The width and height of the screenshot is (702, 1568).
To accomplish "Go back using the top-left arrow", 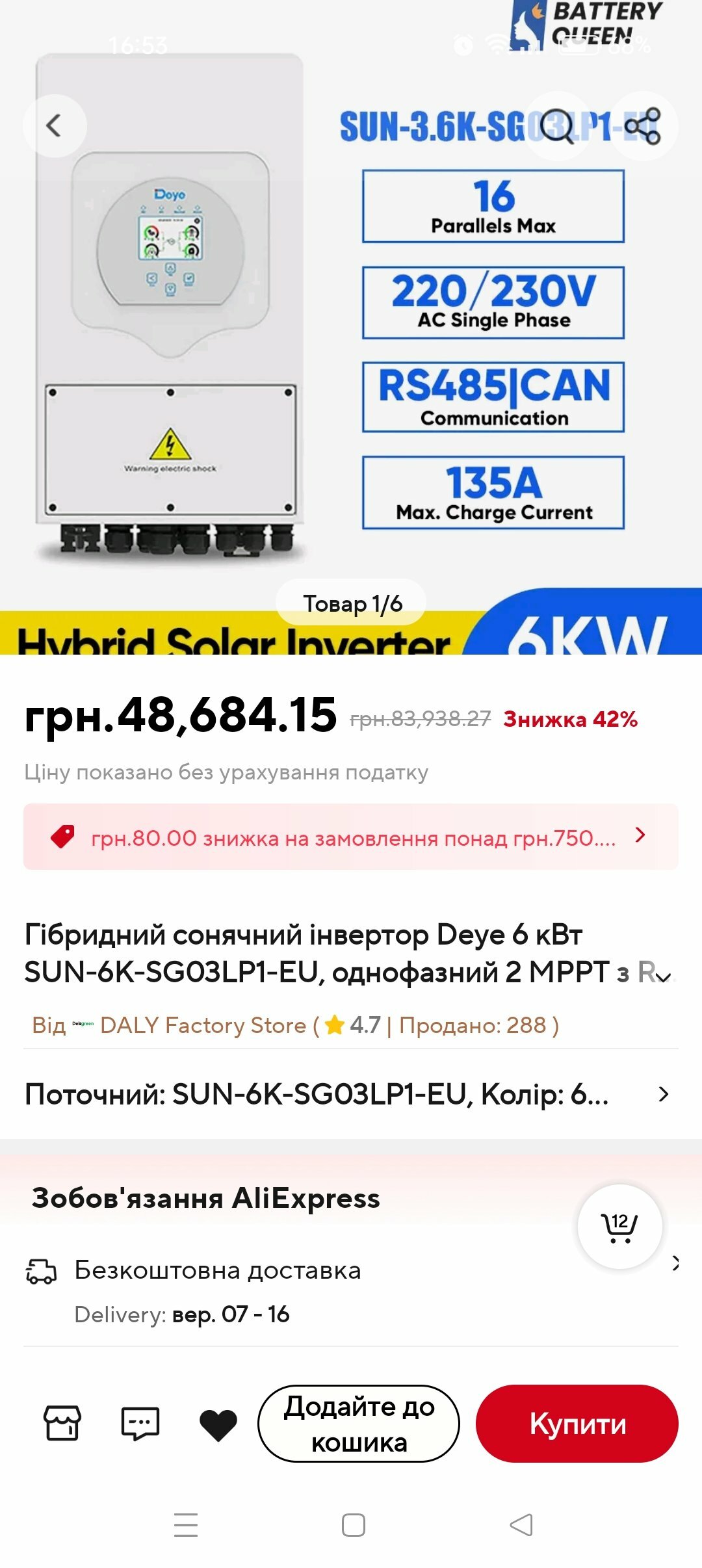I will pyautogui.click(x=55, y=125).
